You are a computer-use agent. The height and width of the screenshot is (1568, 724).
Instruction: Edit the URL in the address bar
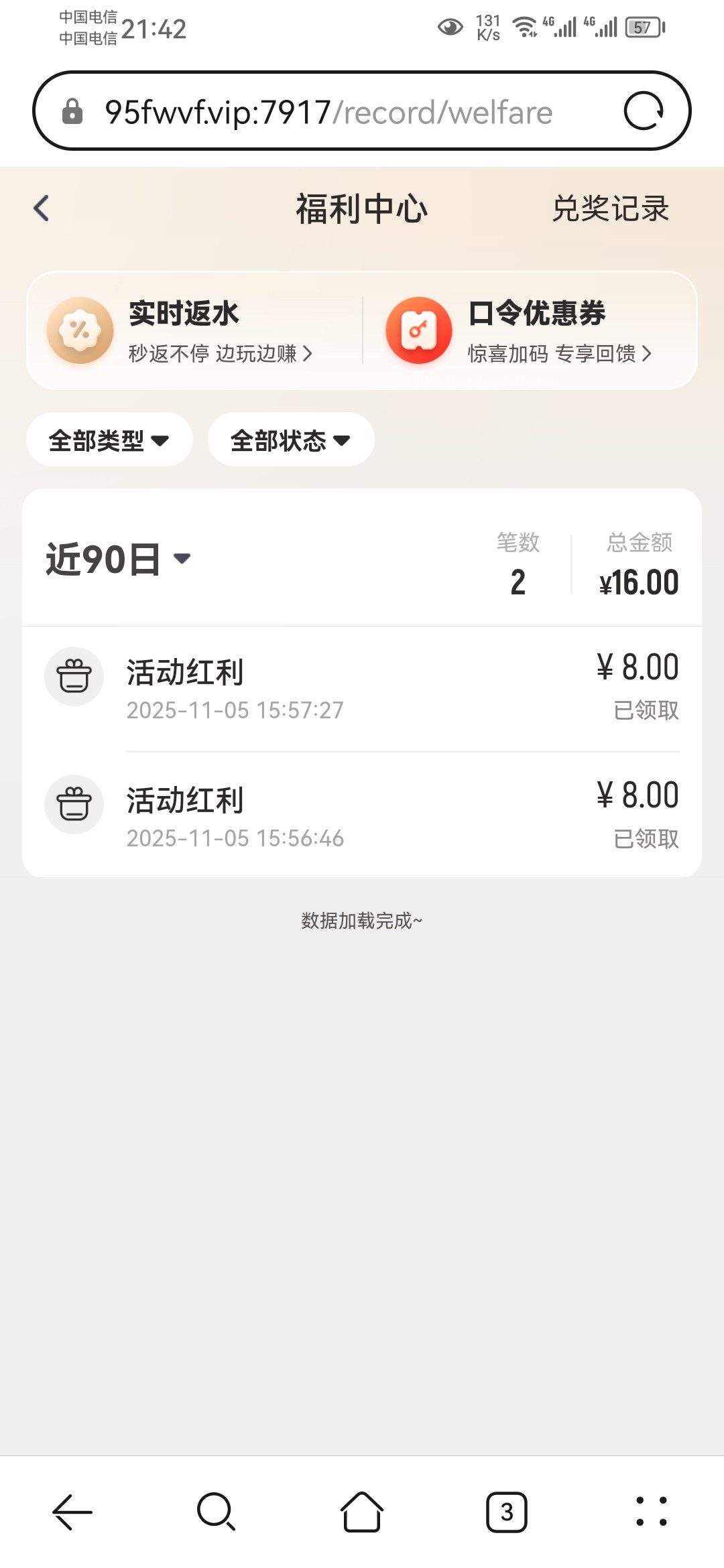click(x=328, y=112)
